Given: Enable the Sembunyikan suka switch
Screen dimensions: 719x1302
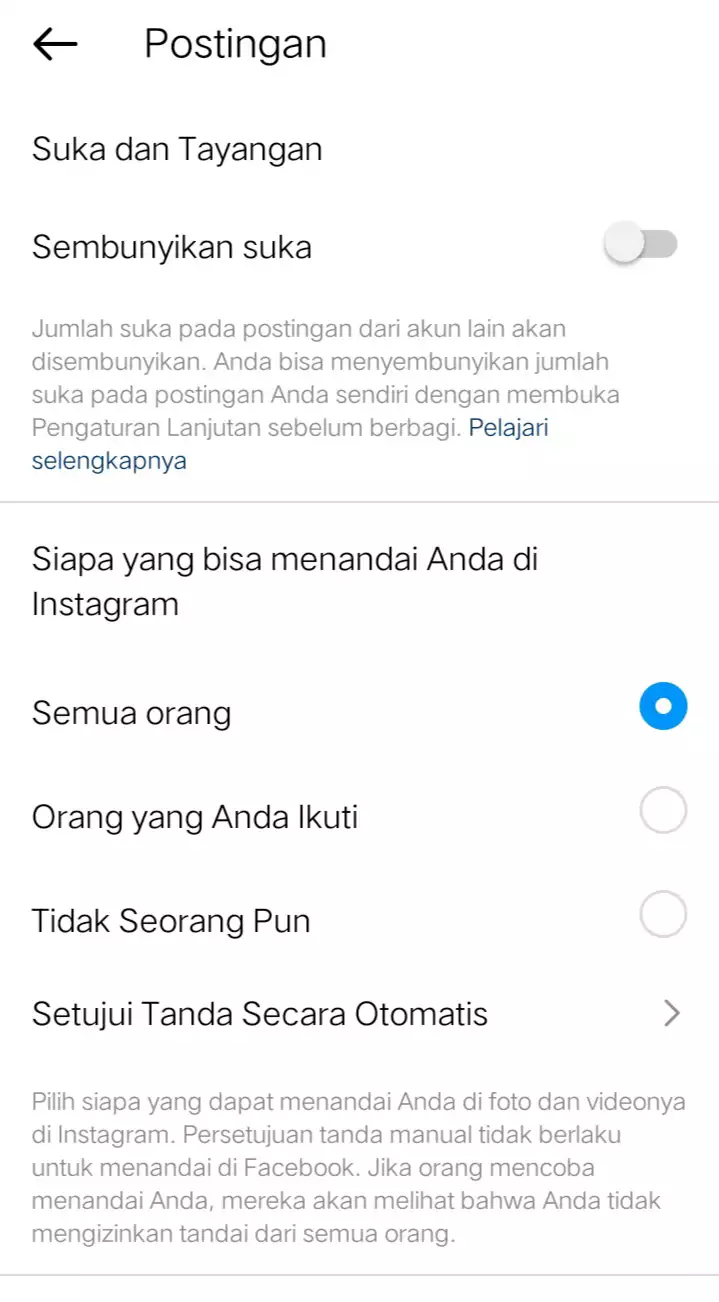Looking at the screenshot, I should (x=641, y=245).
